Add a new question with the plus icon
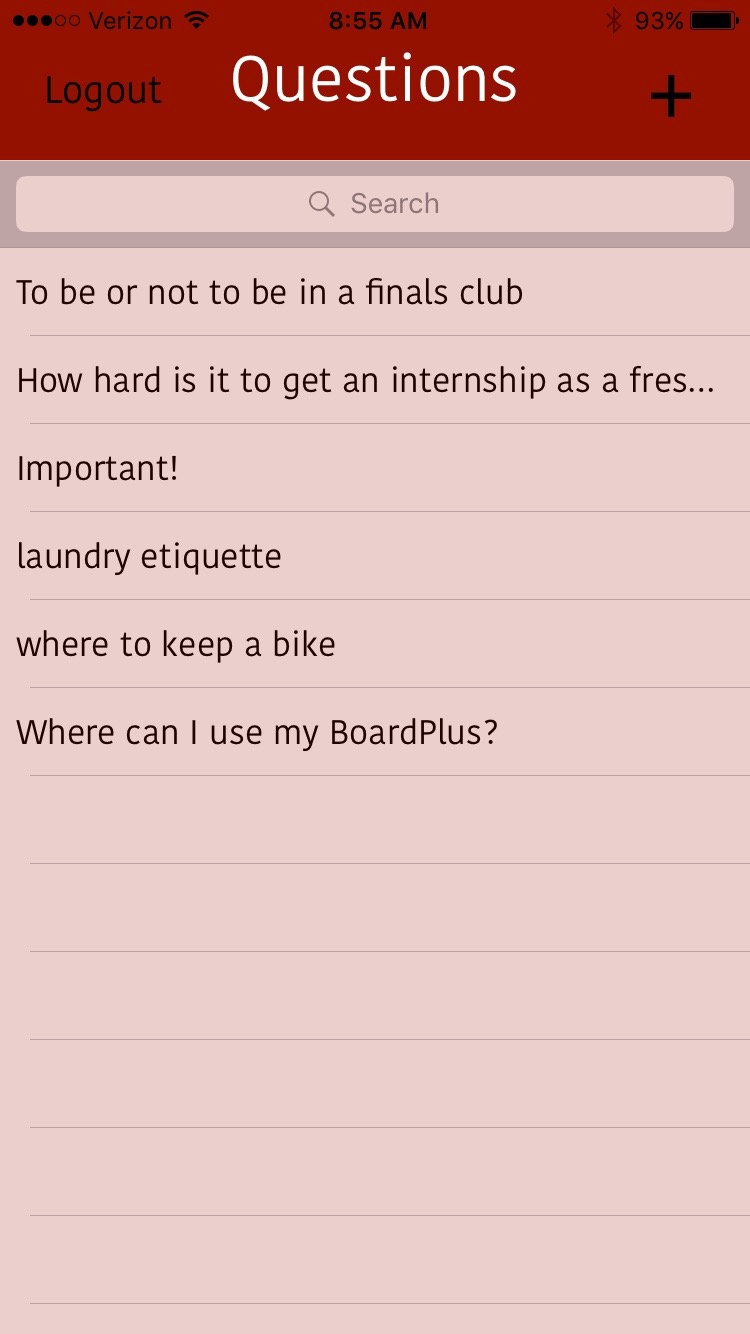The height and width of the screenshot is (1334, 750). (670, 96)
